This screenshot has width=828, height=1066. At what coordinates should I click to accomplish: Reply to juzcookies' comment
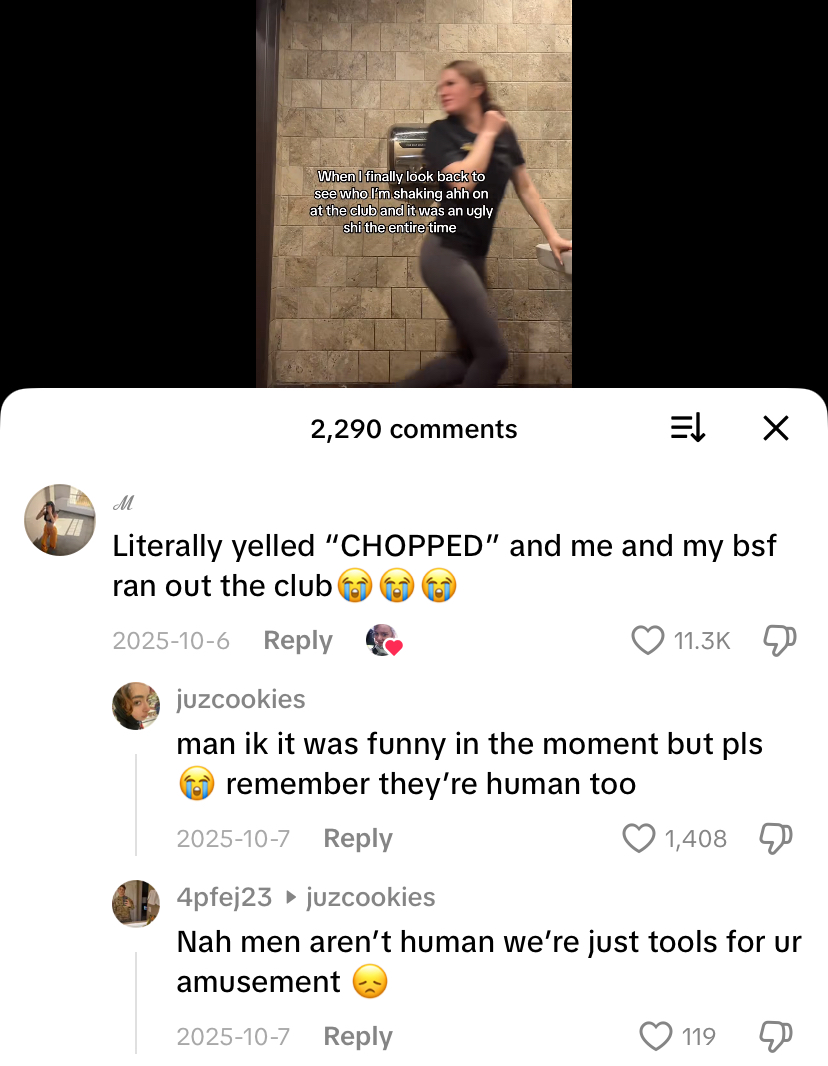point(357,838)
